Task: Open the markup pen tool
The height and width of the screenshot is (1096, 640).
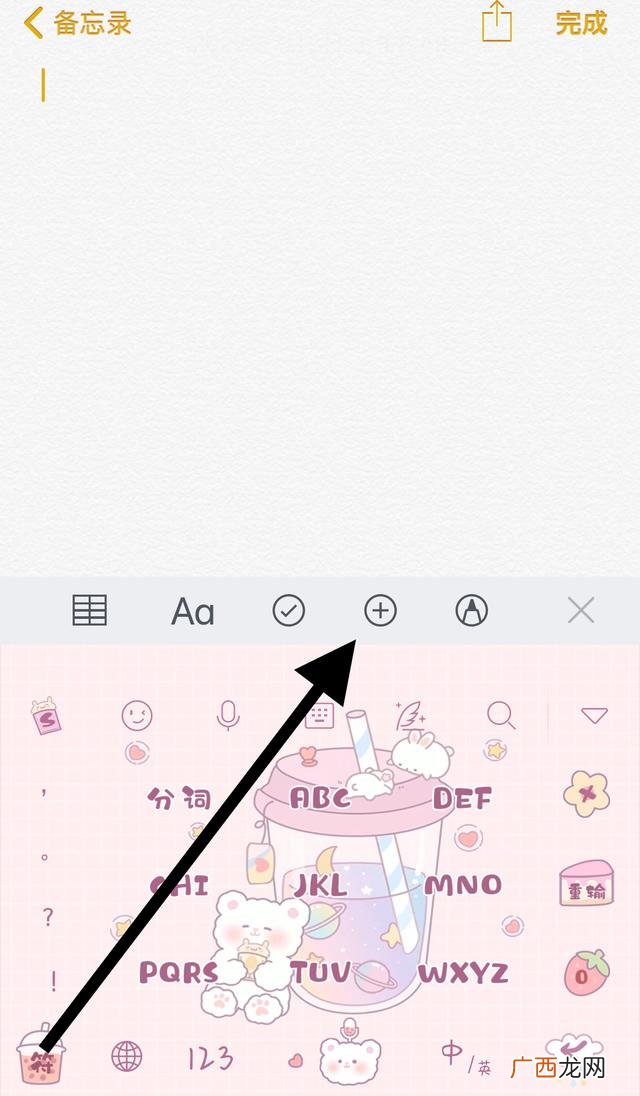Action: pyautogui.click(x=472, y=610)
